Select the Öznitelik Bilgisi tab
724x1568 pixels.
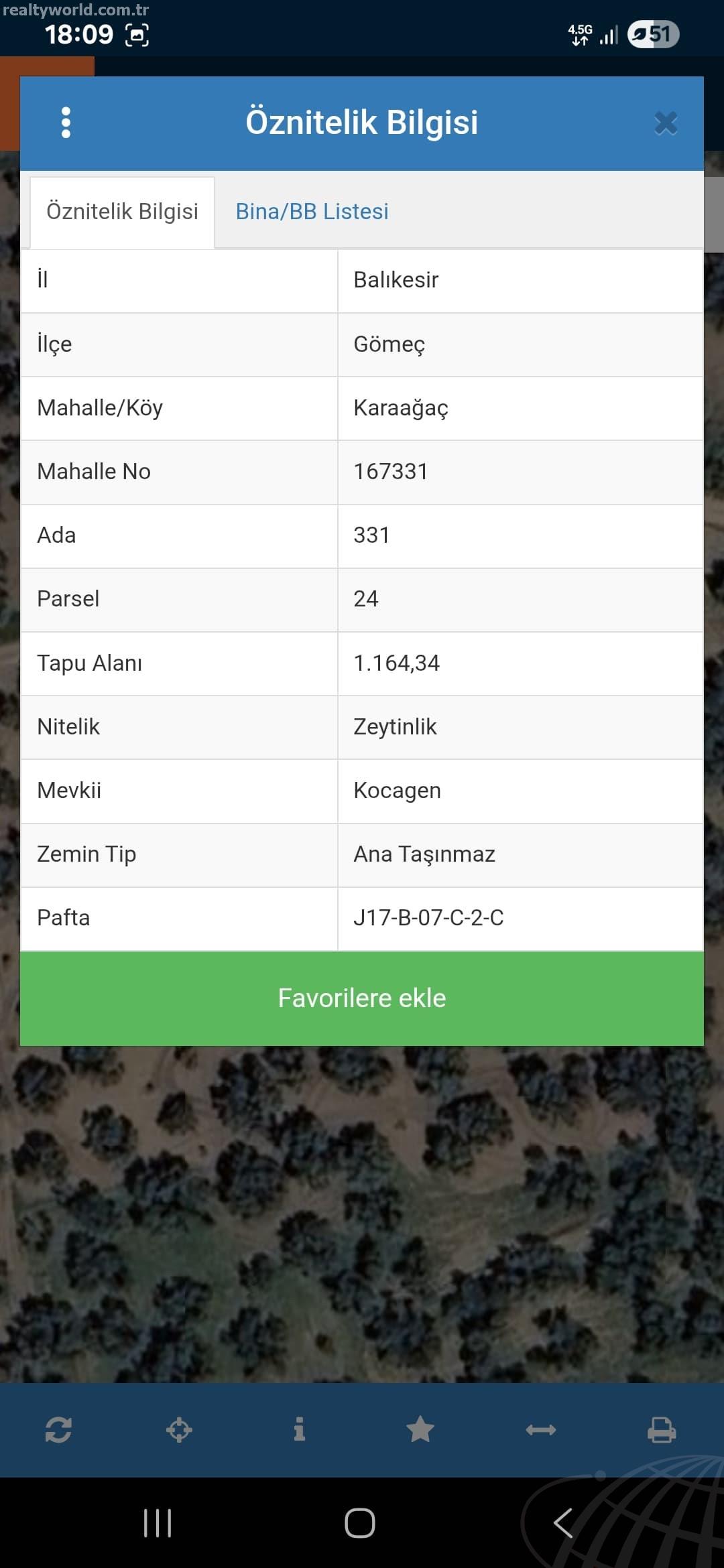(x=122, y=212)
